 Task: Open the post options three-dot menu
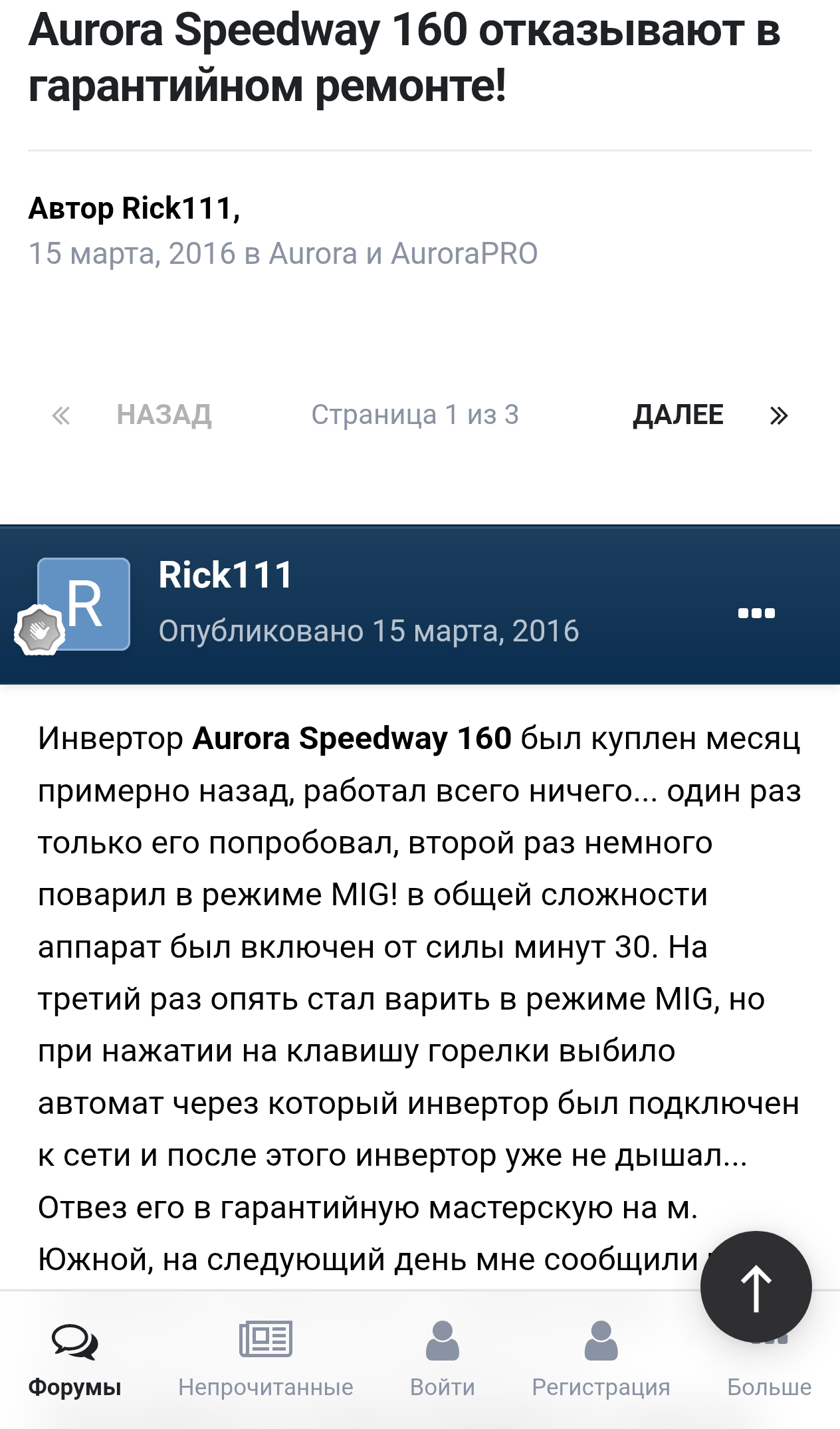pyautogui.click(x=756, y=613)
